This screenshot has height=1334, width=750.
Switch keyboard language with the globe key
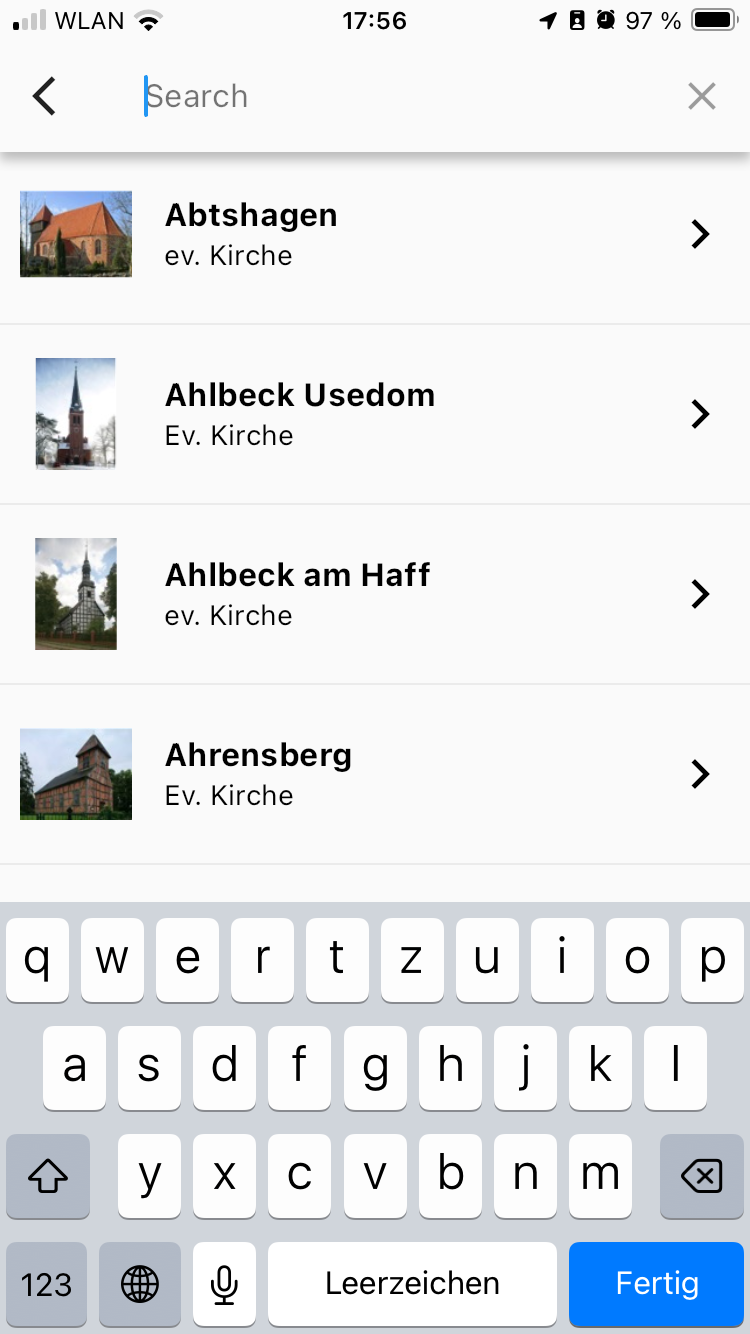coord(140,1284)
